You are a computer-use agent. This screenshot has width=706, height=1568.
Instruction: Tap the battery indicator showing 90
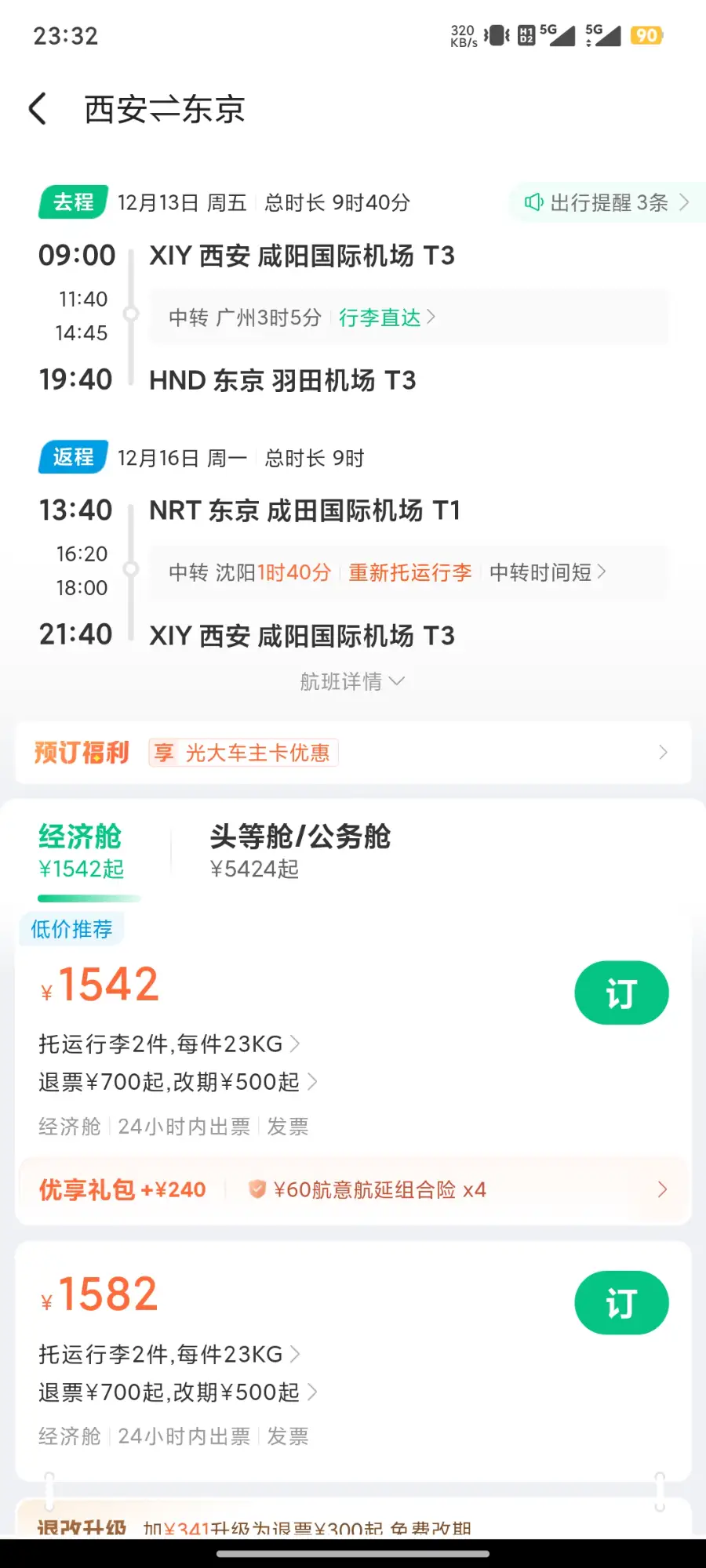(646, 34)
